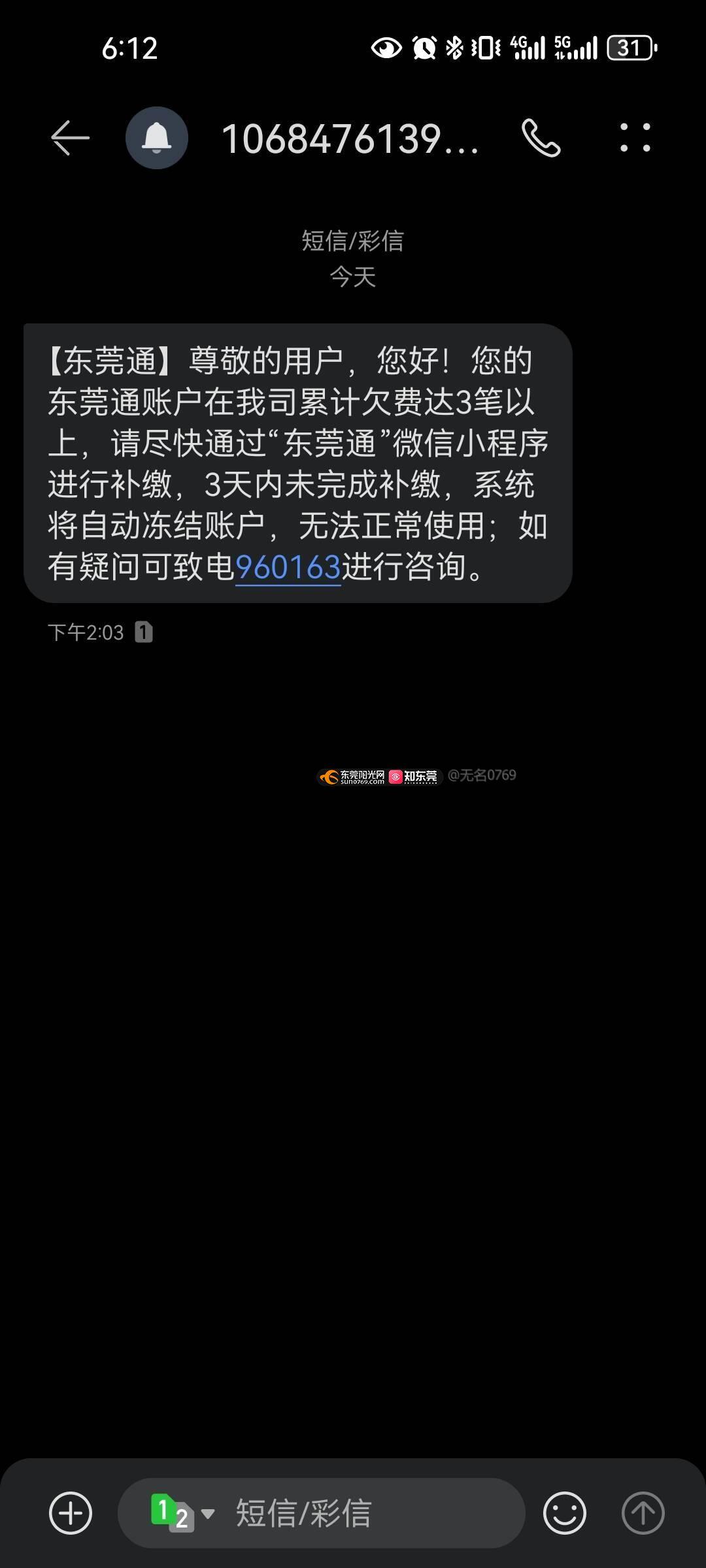Tap the send arrow button
Viewport: 706px width, 1568px height.
click(x=643, y=1513)
